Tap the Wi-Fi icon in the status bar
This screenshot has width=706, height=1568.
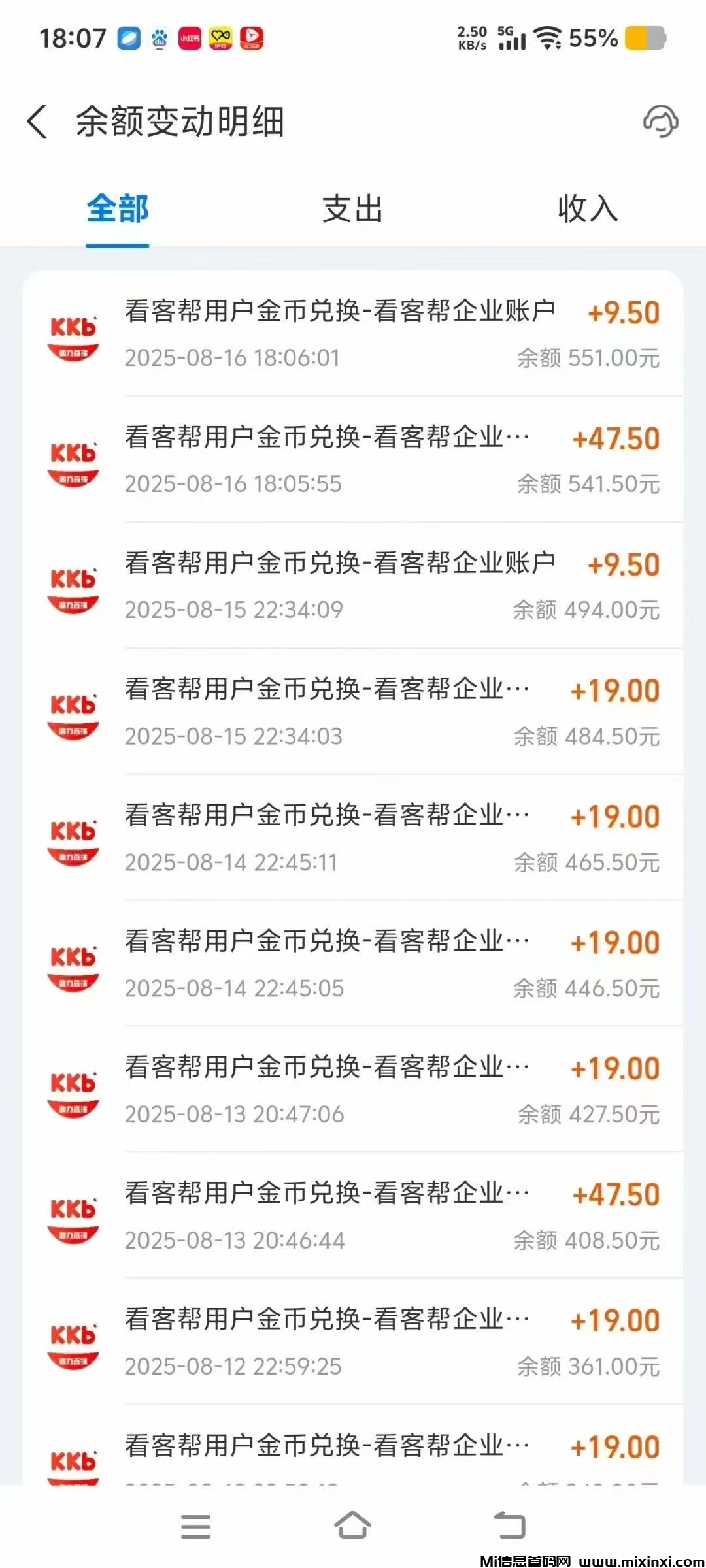[x=548, y=38]
